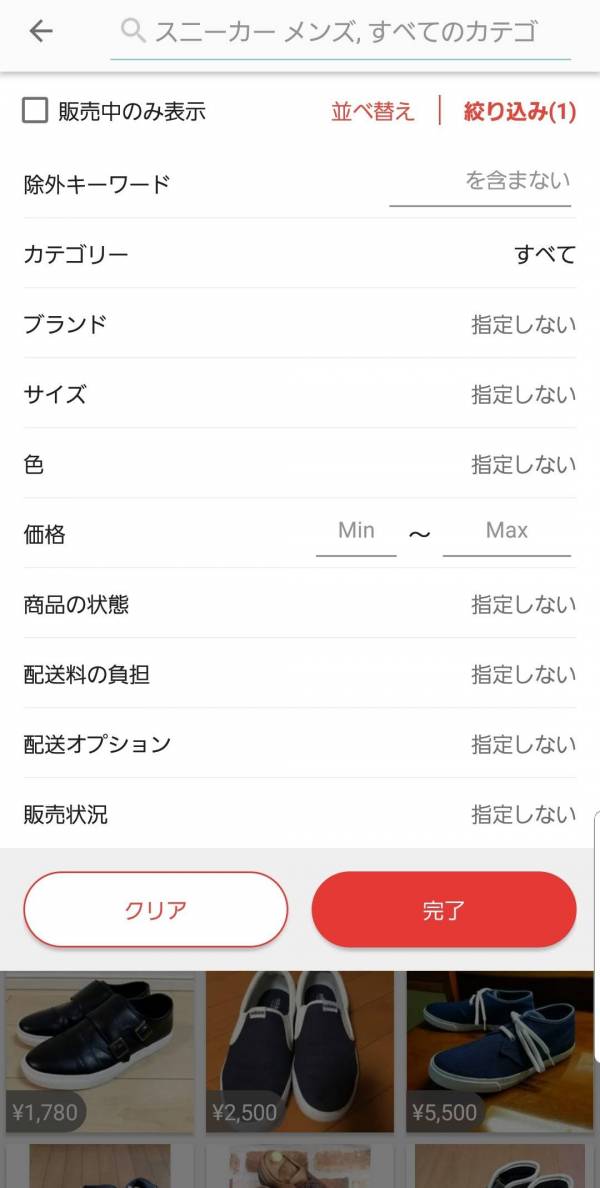
Task: View the ¥5,500 blue sneakers listing
Action: click(x=500, y=1052)
